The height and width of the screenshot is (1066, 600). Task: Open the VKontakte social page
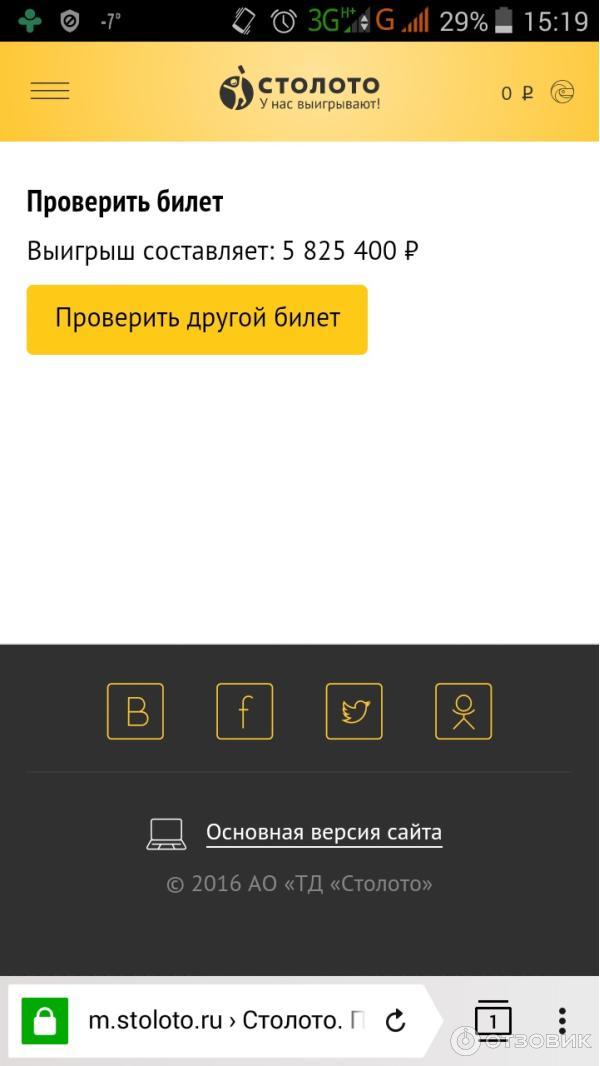click(x=135, y=711)
